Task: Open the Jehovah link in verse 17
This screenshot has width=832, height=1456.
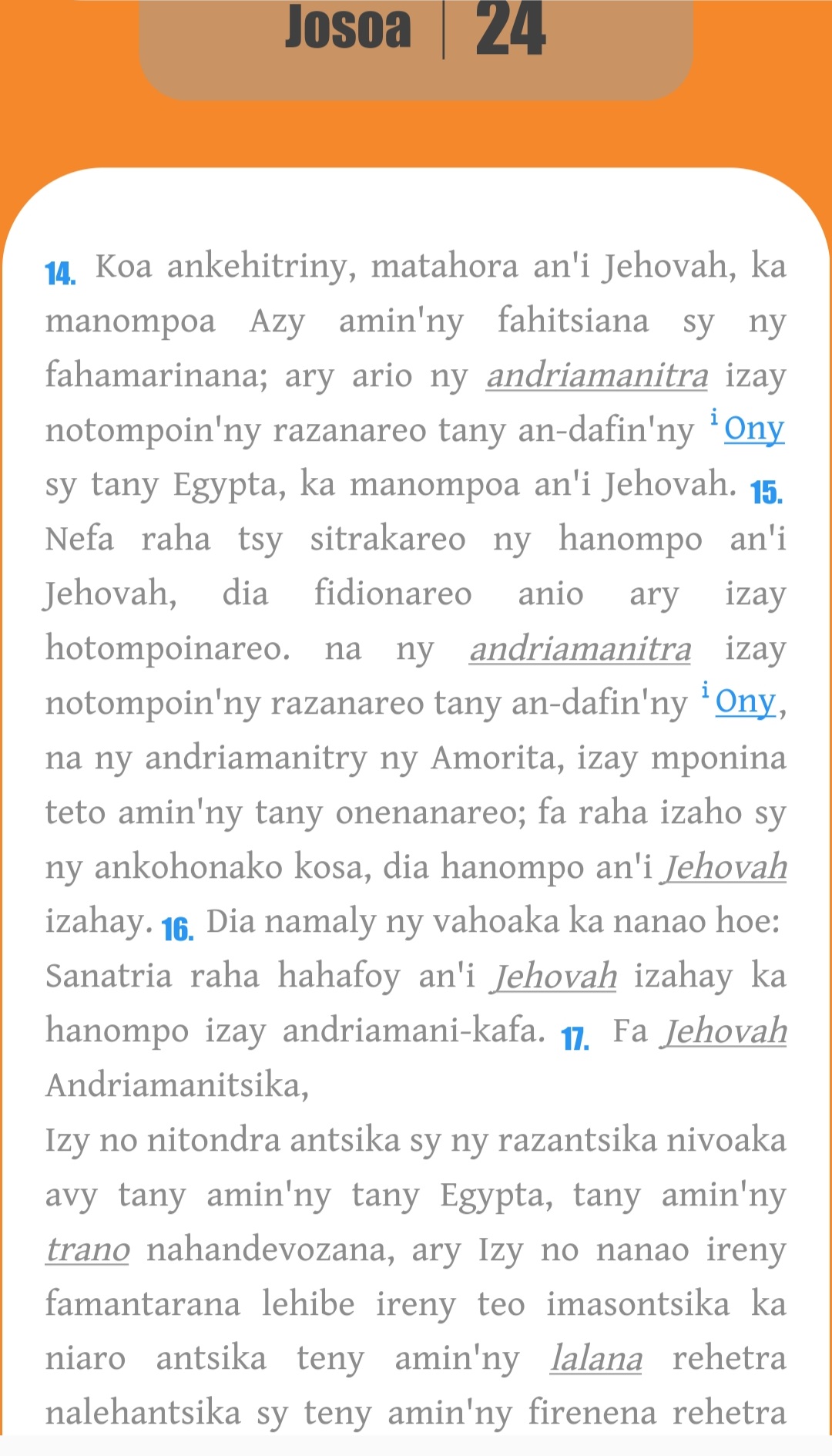Action: click(x=724, y=1031)
